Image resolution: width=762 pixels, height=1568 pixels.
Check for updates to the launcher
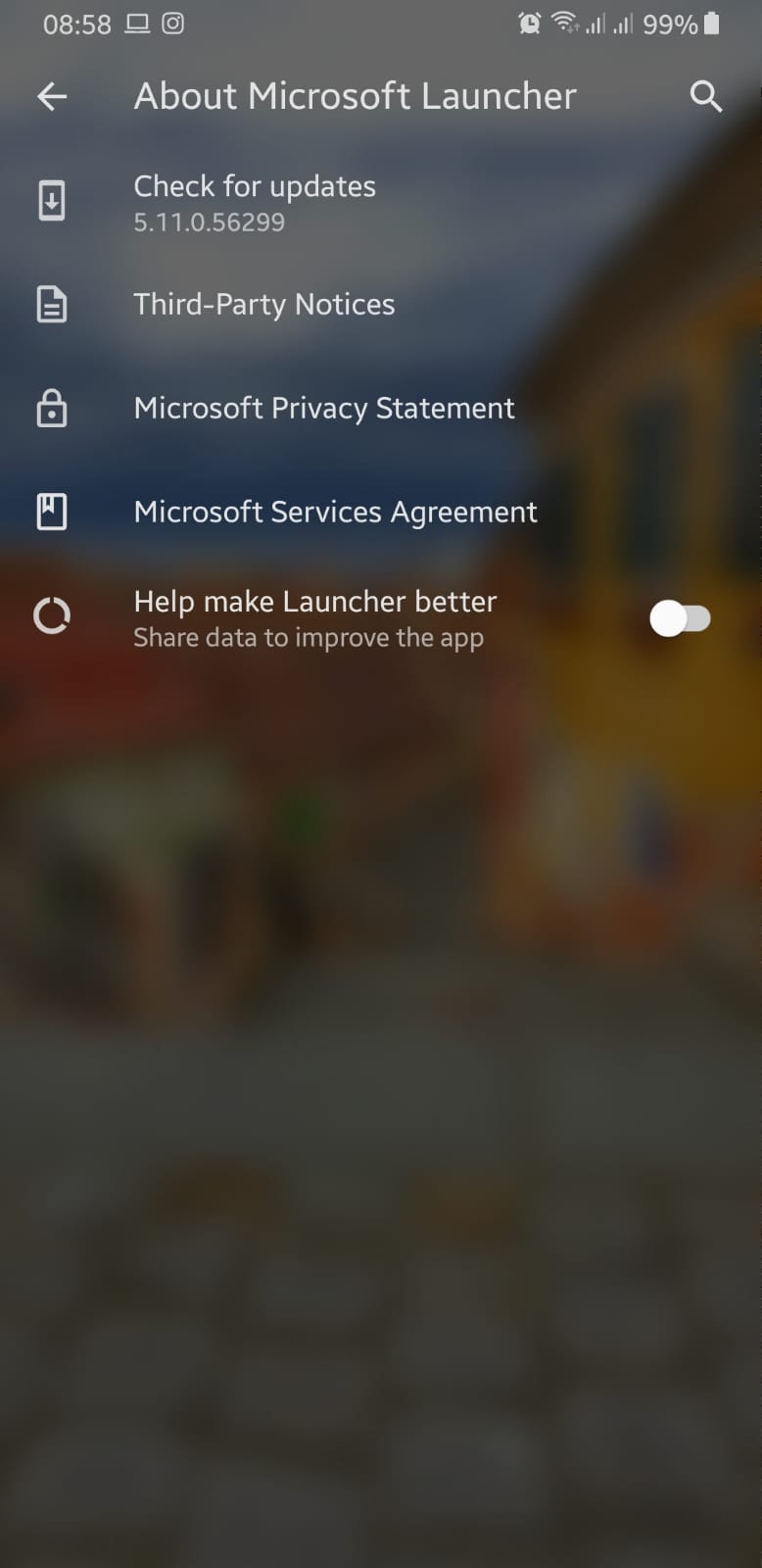click(381, 202)
